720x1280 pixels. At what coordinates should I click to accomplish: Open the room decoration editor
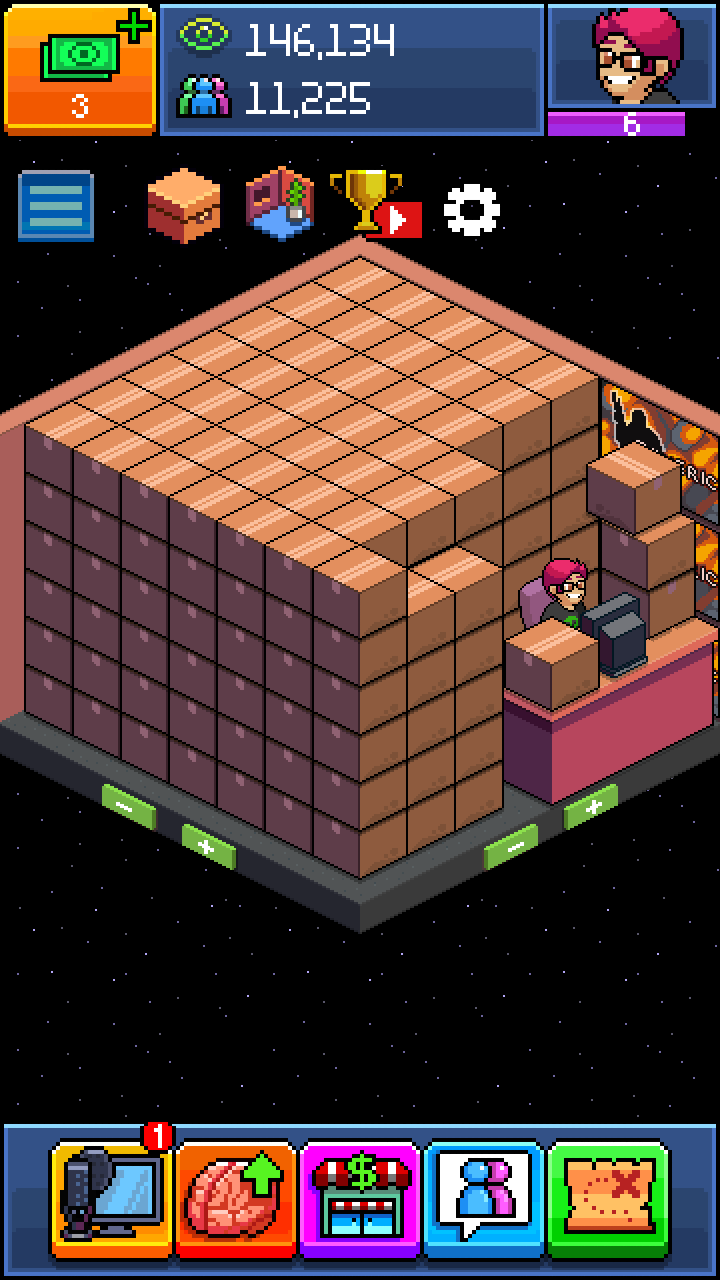click(x=280, y=205)
